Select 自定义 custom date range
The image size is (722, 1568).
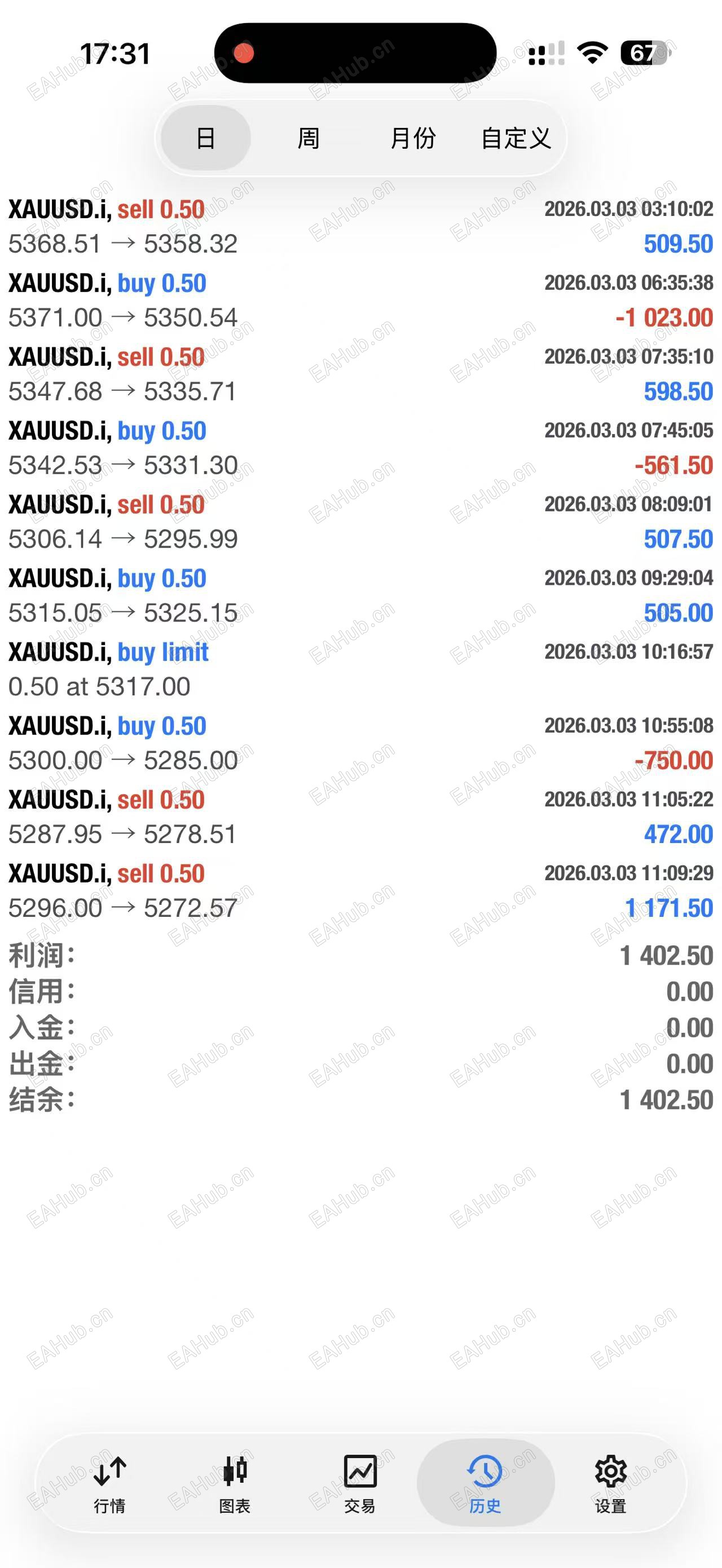(x=517, y=138)
